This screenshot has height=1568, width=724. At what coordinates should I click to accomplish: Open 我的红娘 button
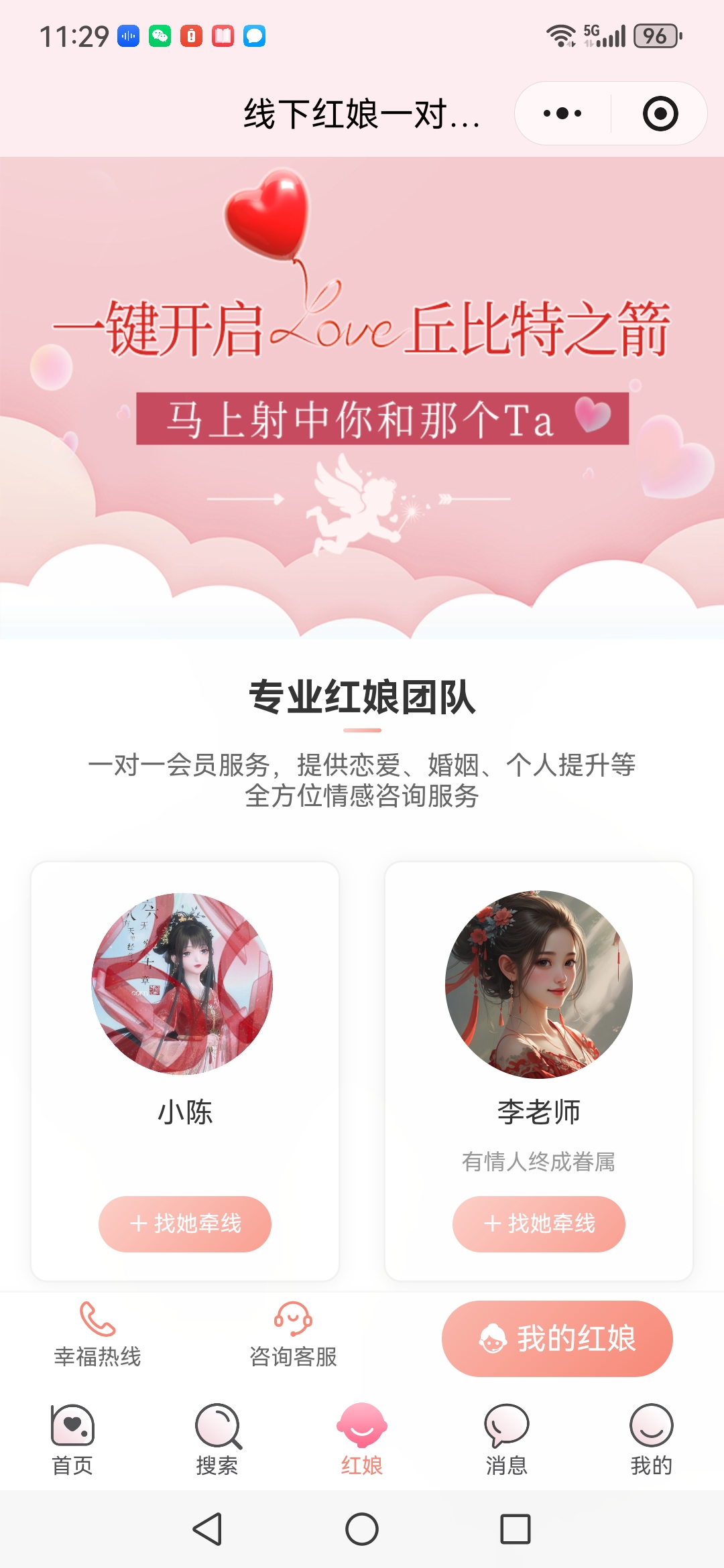557,1339
